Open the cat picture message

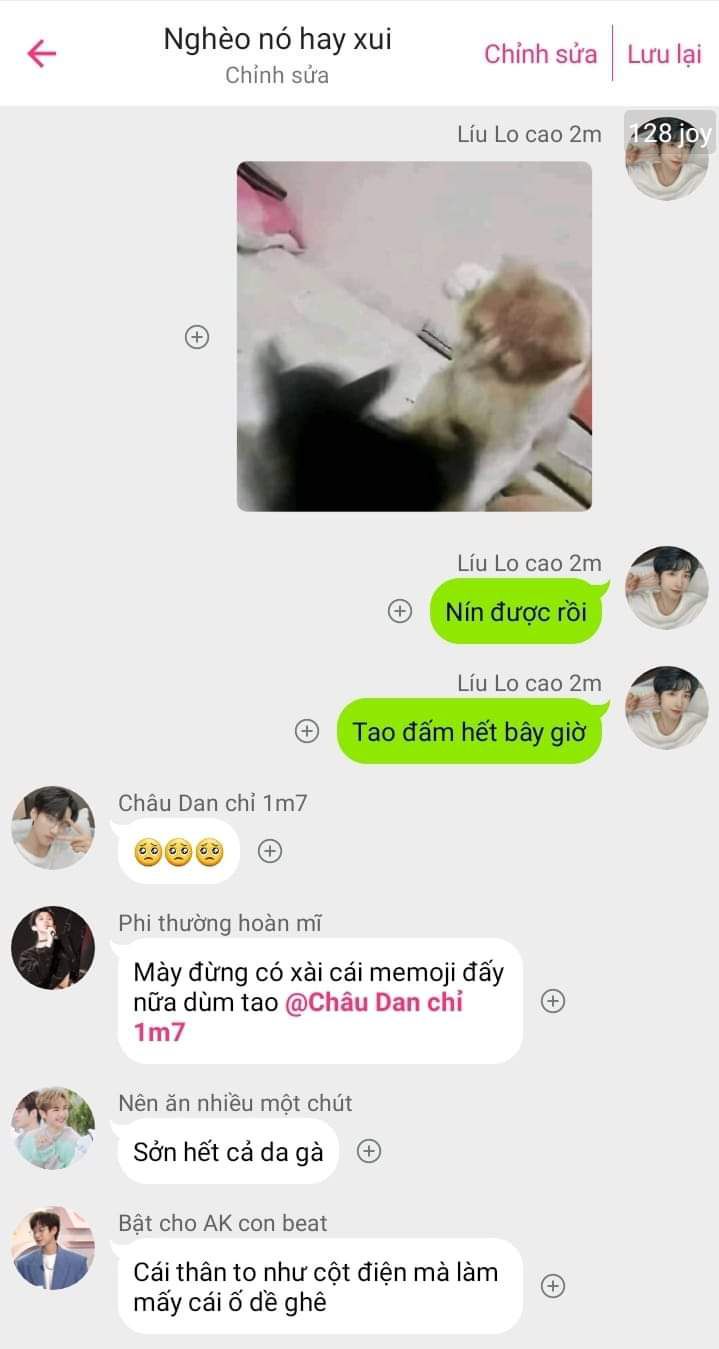(414, 336)
